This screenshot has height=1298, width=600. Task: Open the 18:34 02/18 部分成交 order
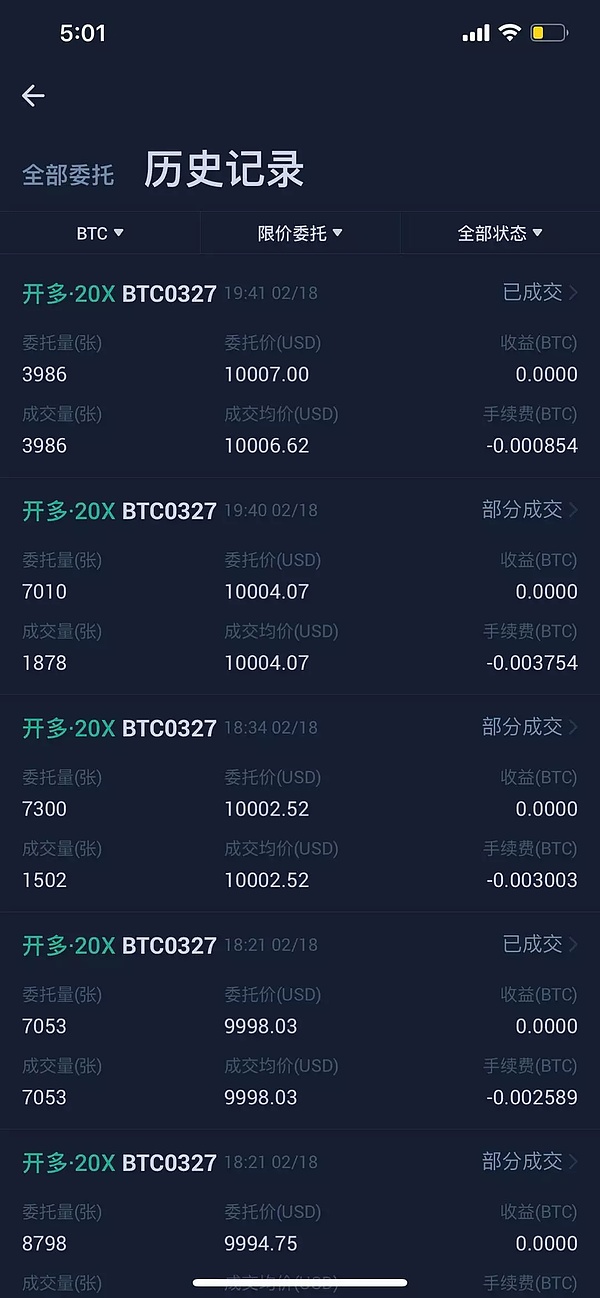[530, 727]
